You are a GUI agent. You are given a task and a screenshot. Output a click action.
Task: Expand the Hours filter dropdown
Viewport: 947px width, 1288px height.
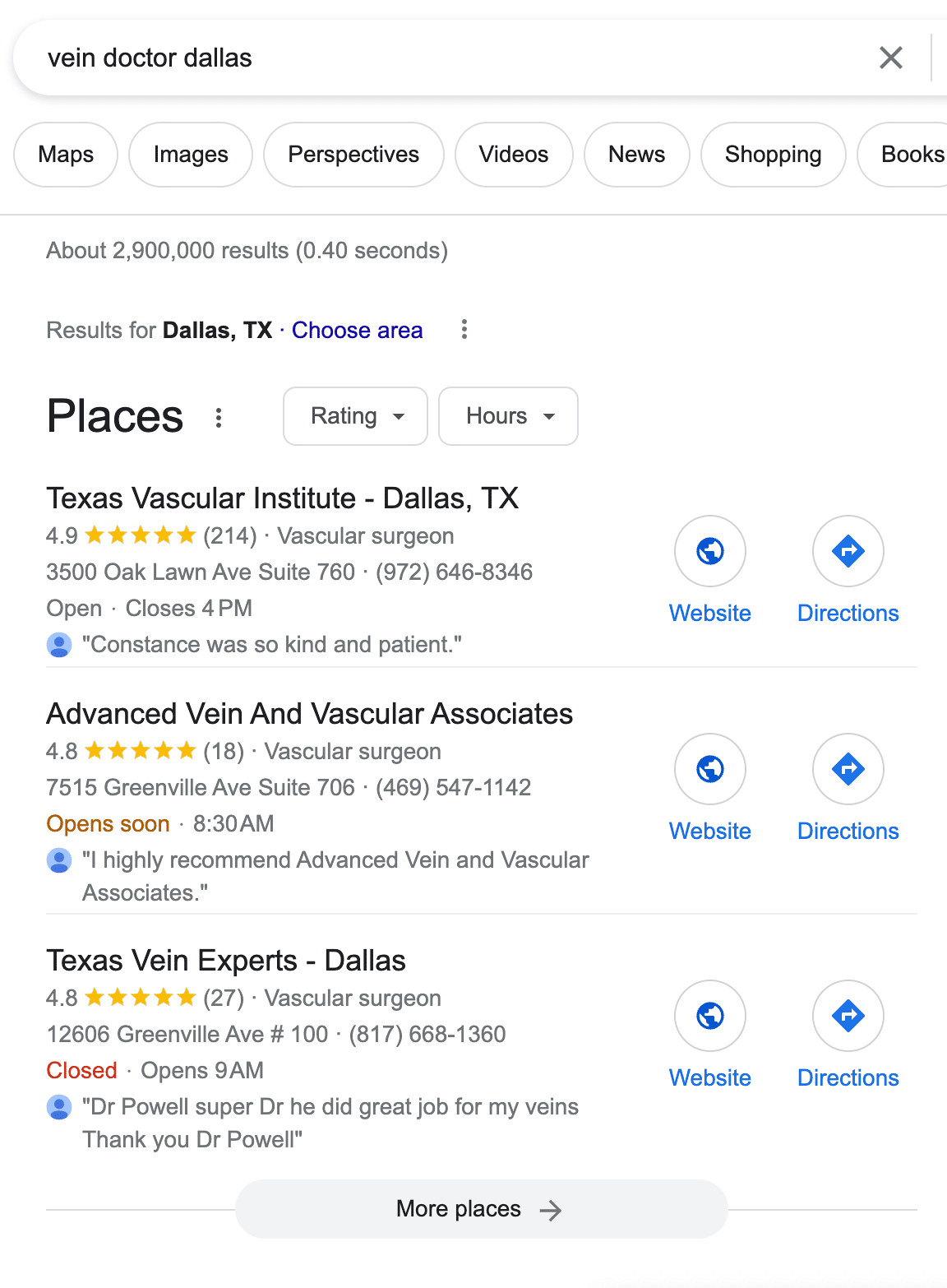(508, 416)
